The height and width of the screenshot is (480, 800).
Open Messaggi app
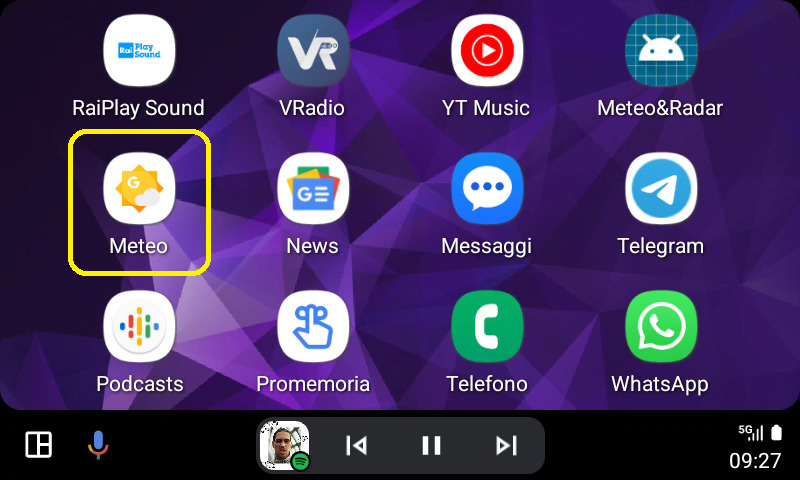pos(486,189)
